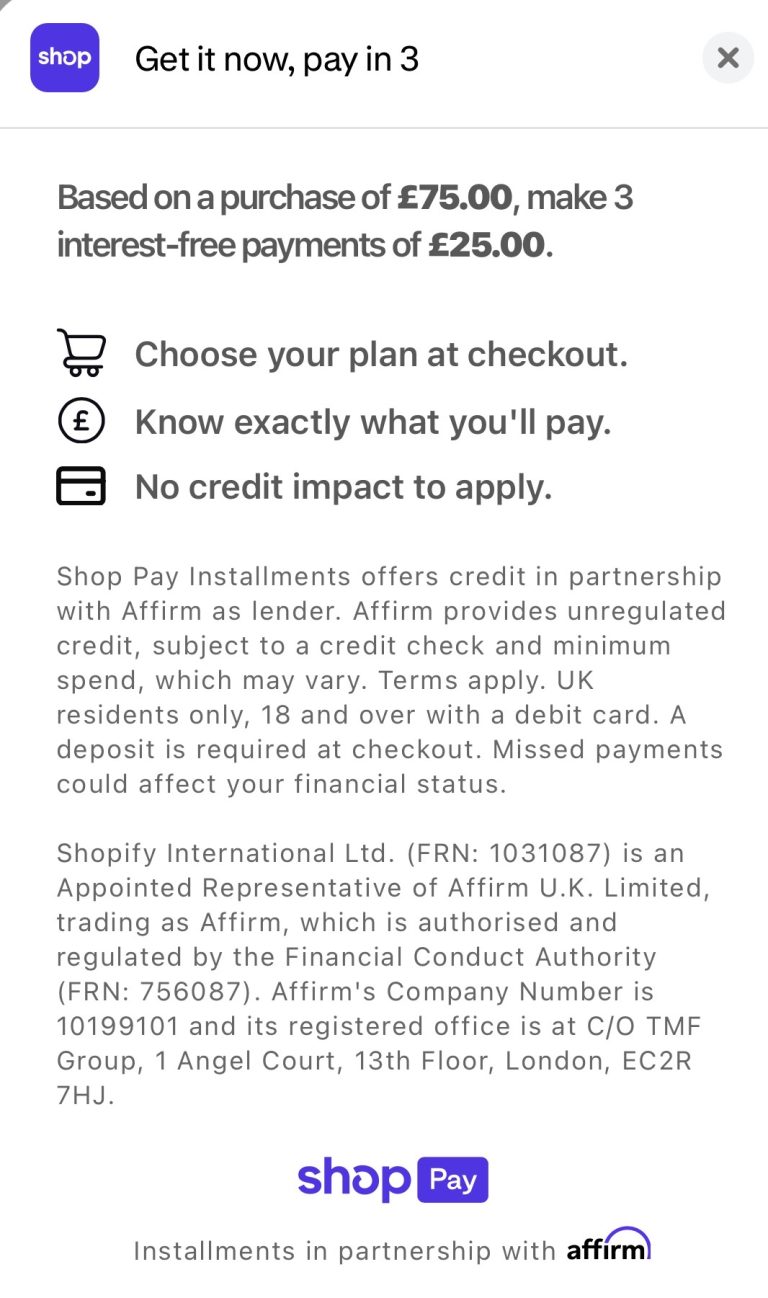
Task: Close the Shop Pay installments dialog
Action: coord(728,58)
